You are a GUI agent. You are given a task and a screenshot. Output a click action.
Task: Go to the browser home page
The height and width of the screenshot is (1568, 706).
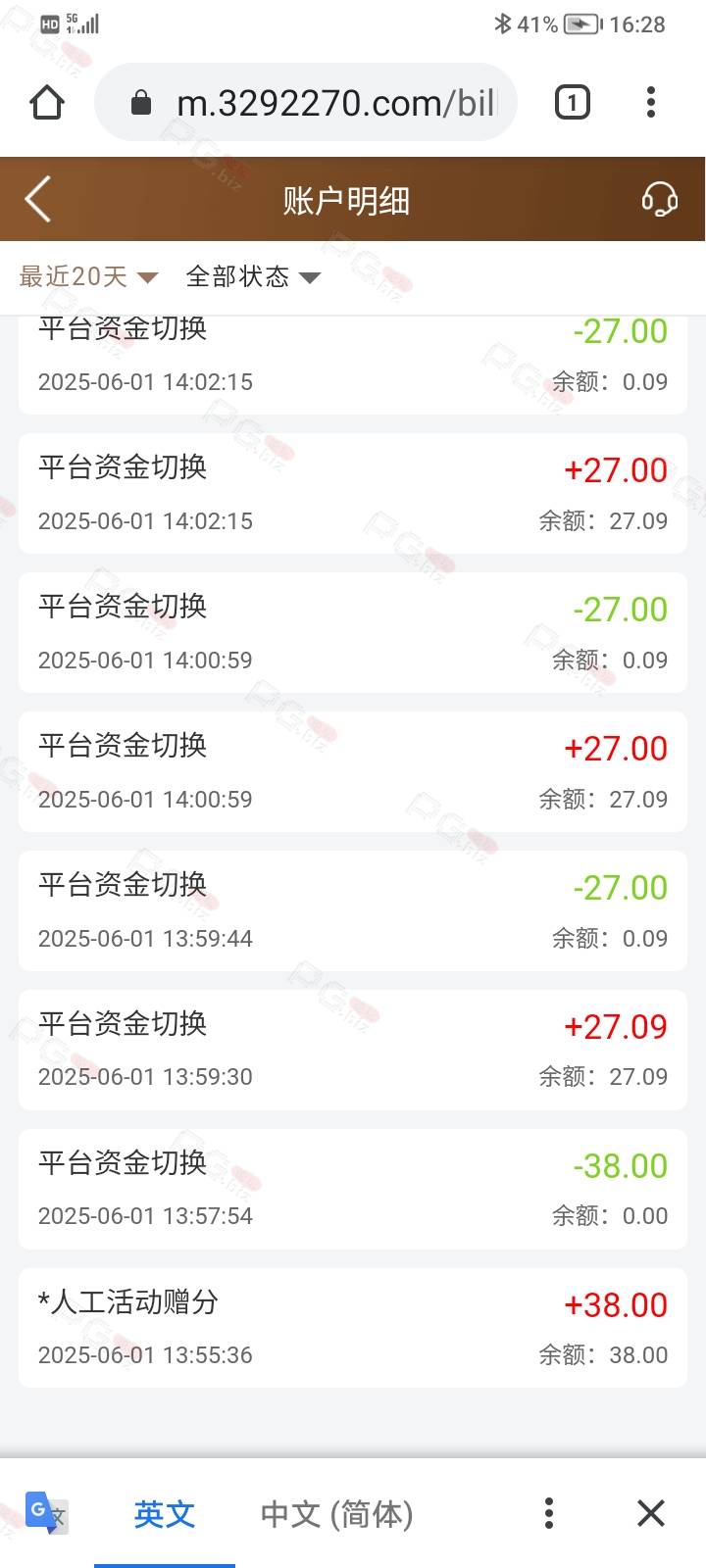click(47, 103)
